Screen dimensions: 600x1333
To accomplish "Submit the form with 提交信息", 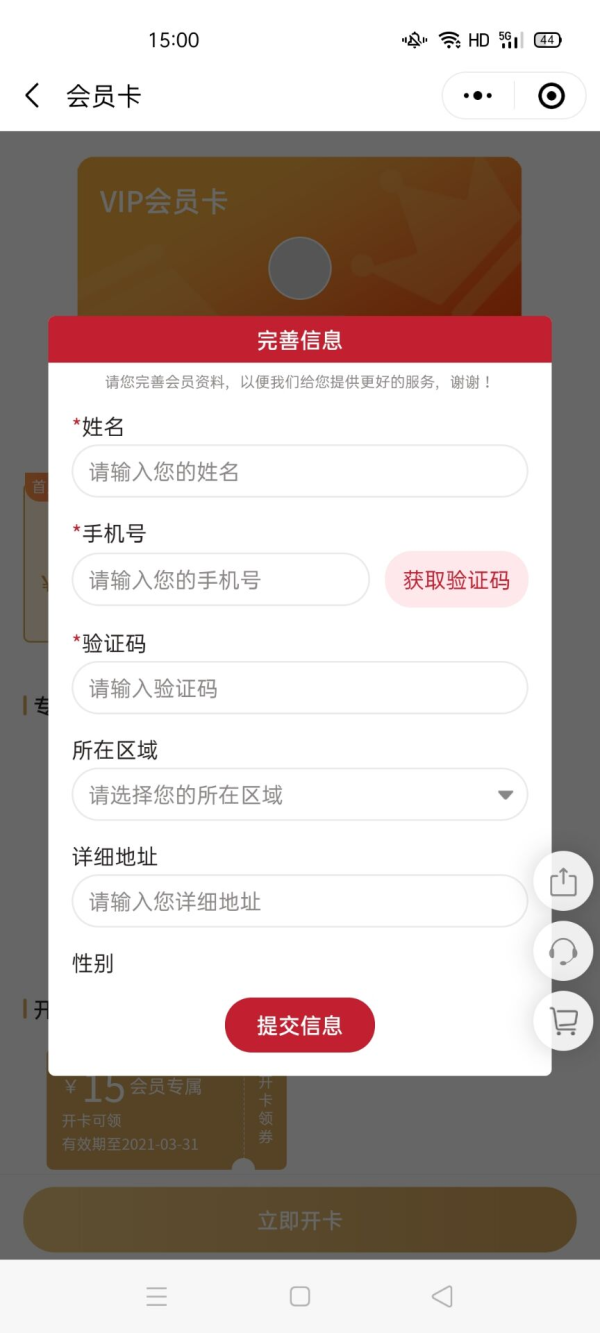I will pyautogui.click(x=299, y=1025).
